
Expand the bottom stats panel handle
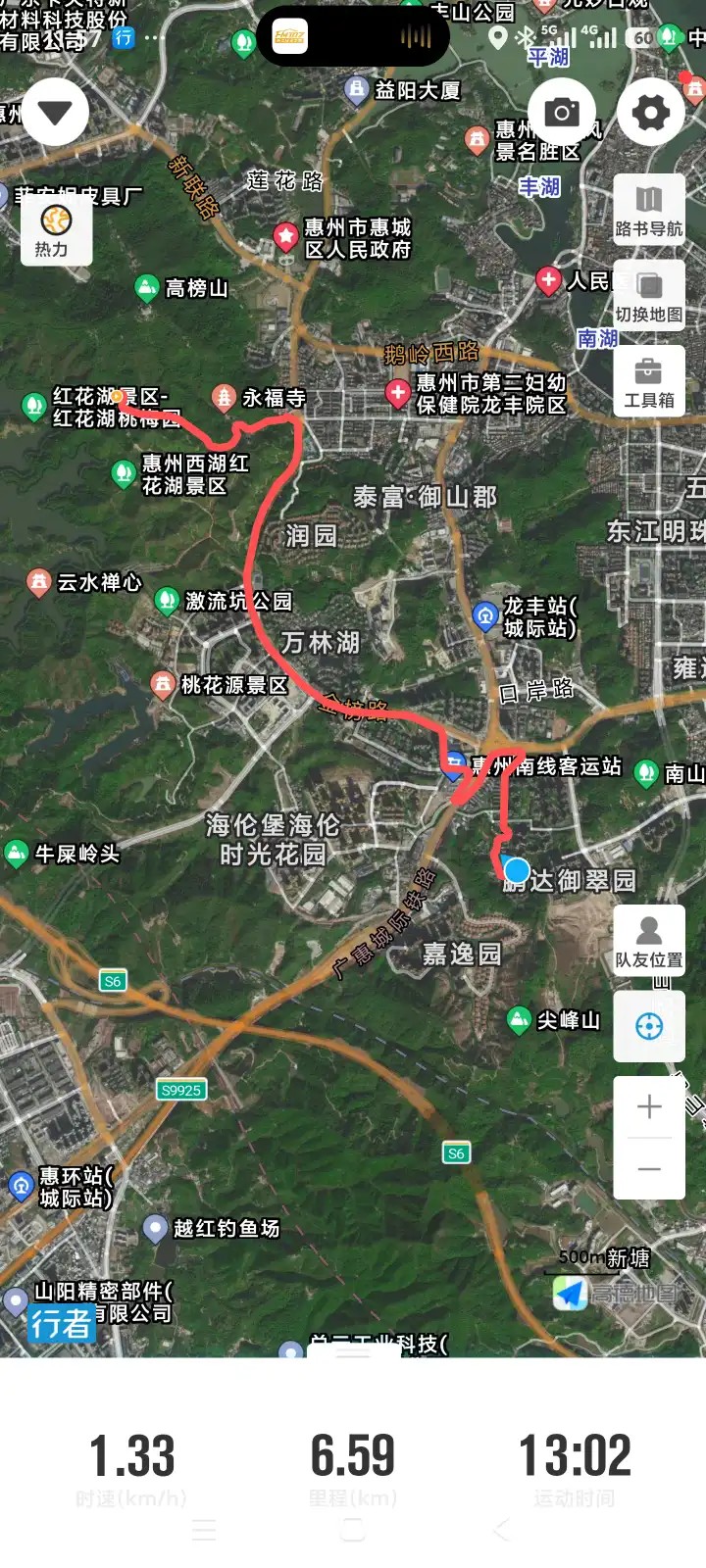tap(353, 1351)
